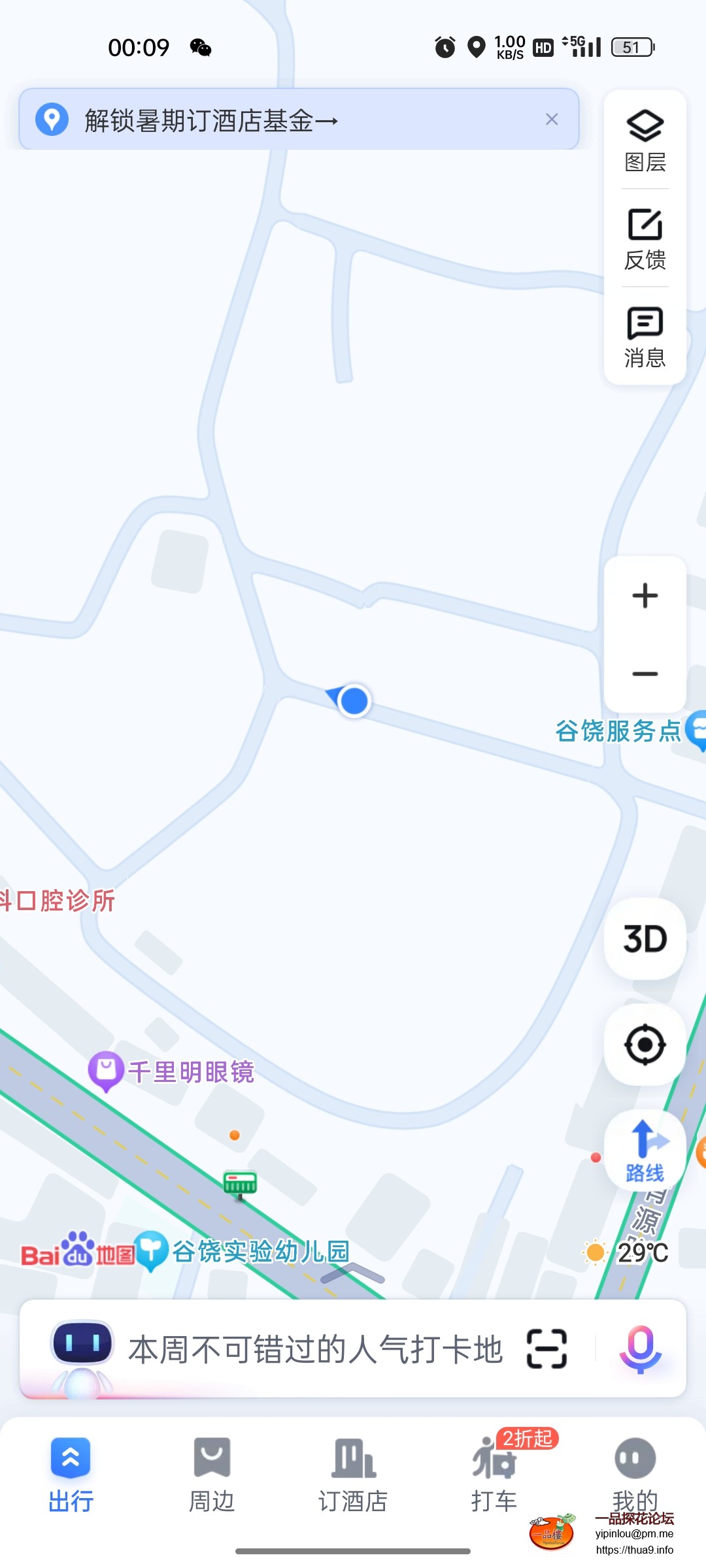Open the 反馈 feedback option
This screenshot has width=706, height=1568.
pyautogui.click(x=645, y=239)
